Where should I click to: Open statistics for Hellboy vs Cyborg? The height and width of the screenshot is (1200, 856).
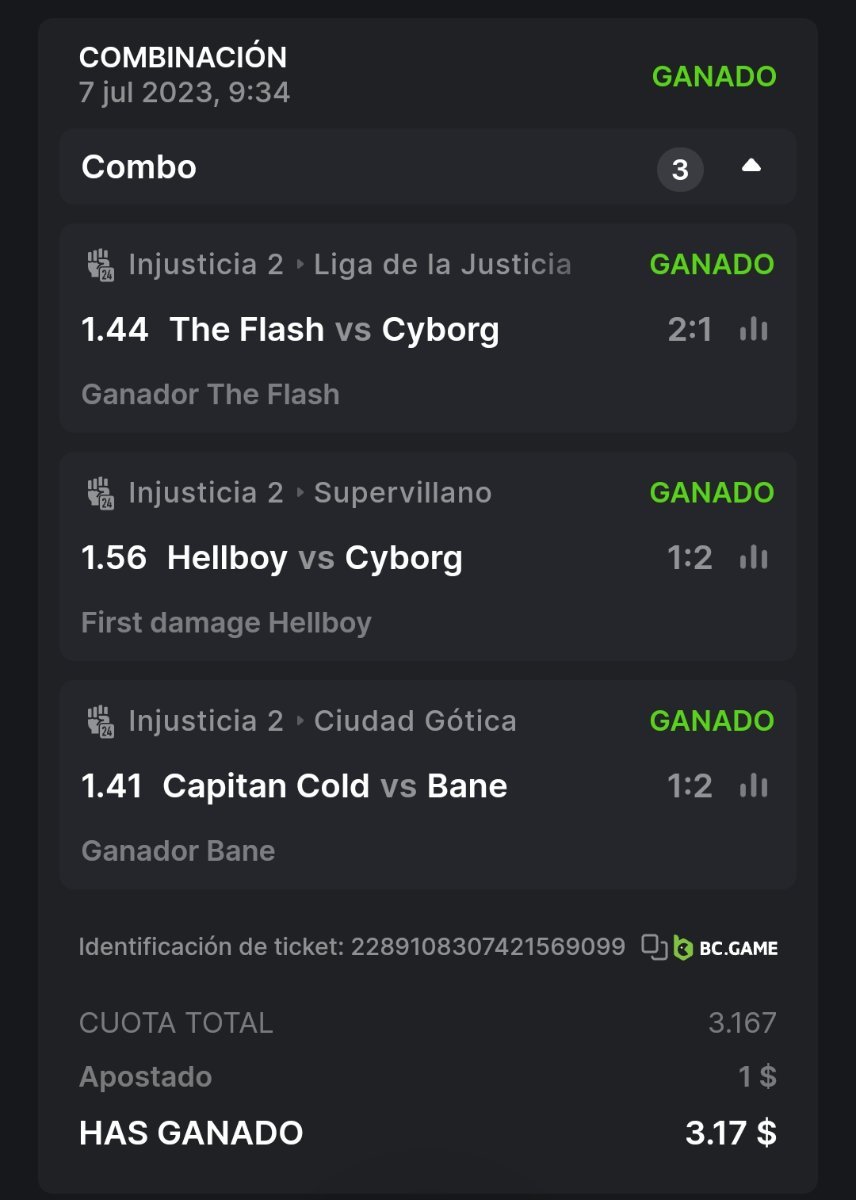pyautogui.click(x=753, y=557)
